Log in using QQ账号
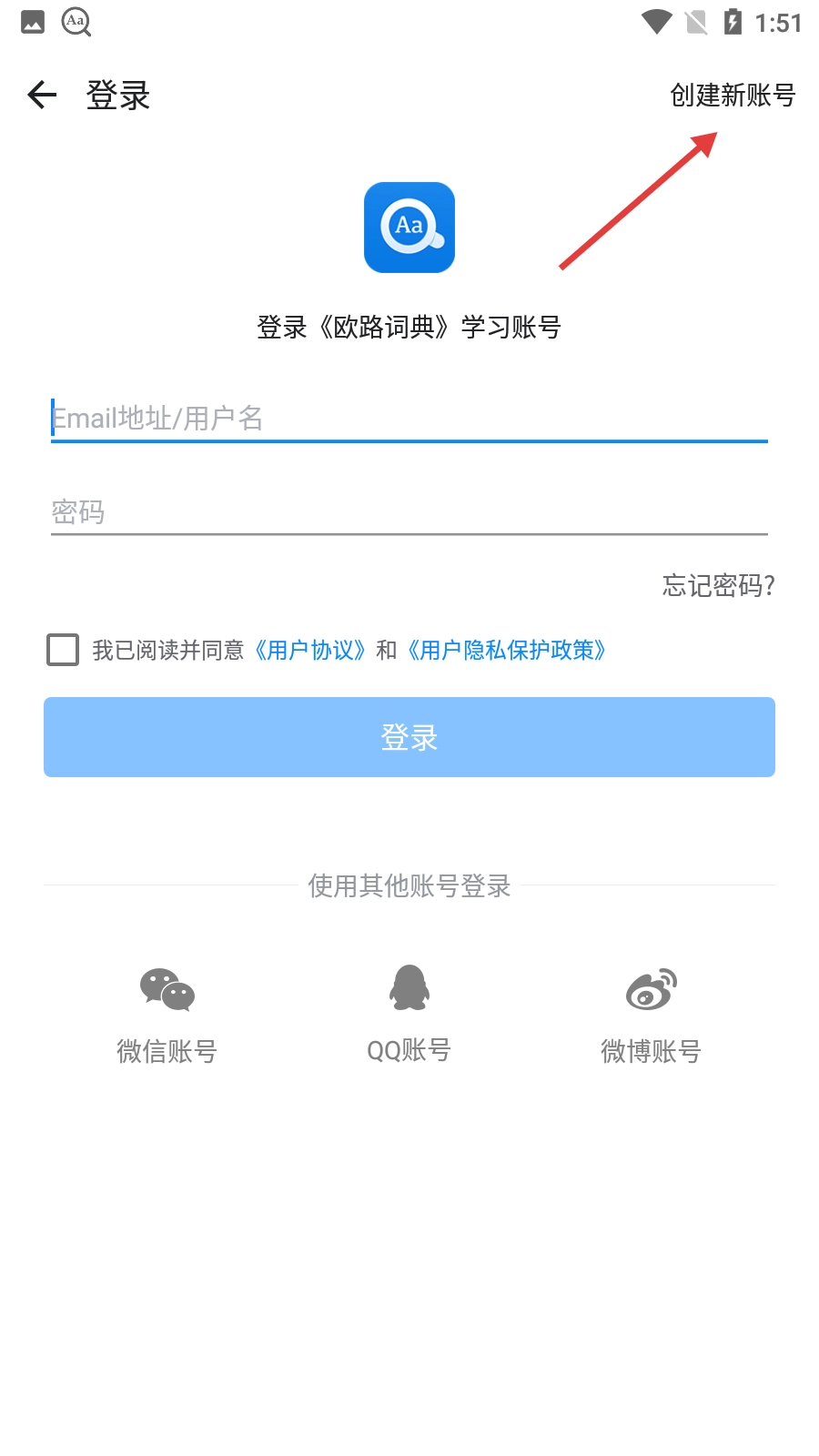The image size is (819, 1456). (409, 1012)
